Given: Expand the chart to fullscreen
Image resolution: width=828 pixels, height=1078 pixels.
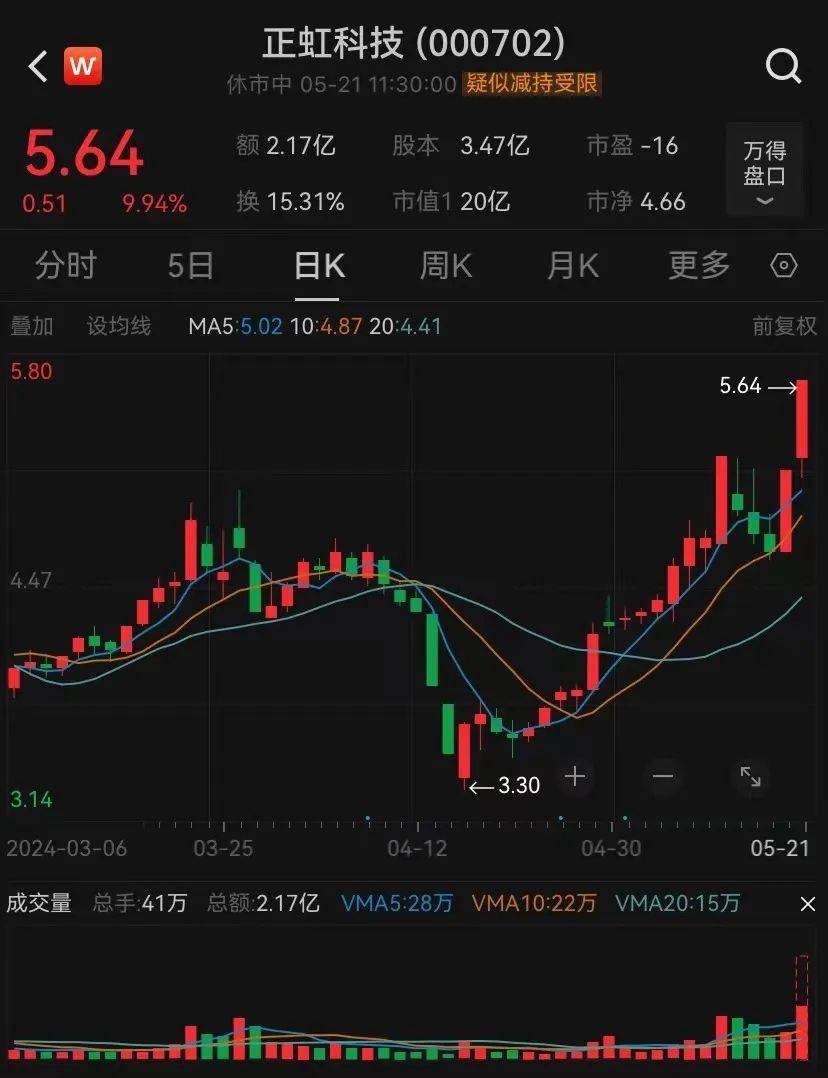Looking at the screenshot, I should click(x=750, y=776).
